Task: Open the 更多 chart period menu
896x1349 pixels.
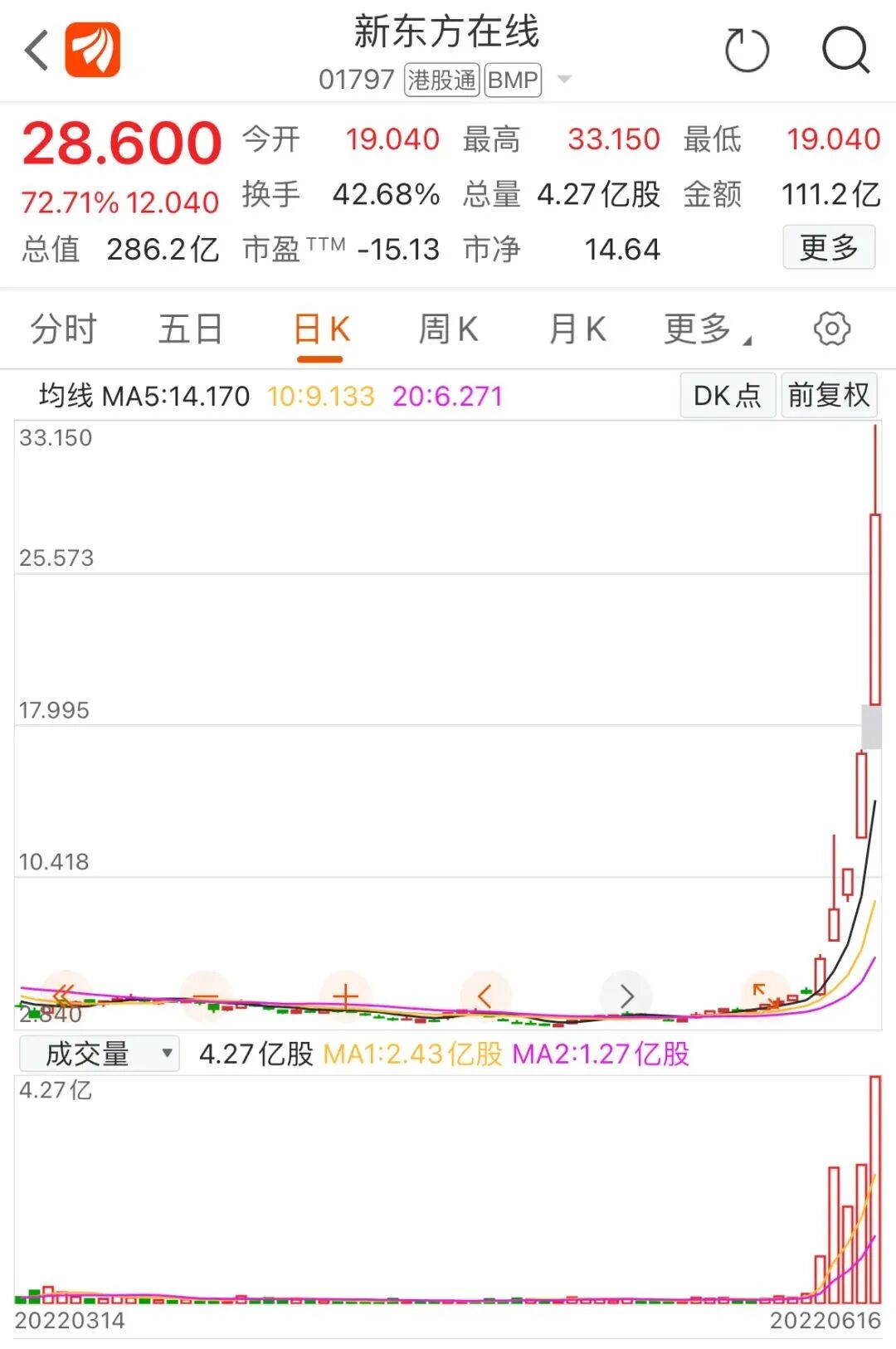Action: [x=707, y=329]
